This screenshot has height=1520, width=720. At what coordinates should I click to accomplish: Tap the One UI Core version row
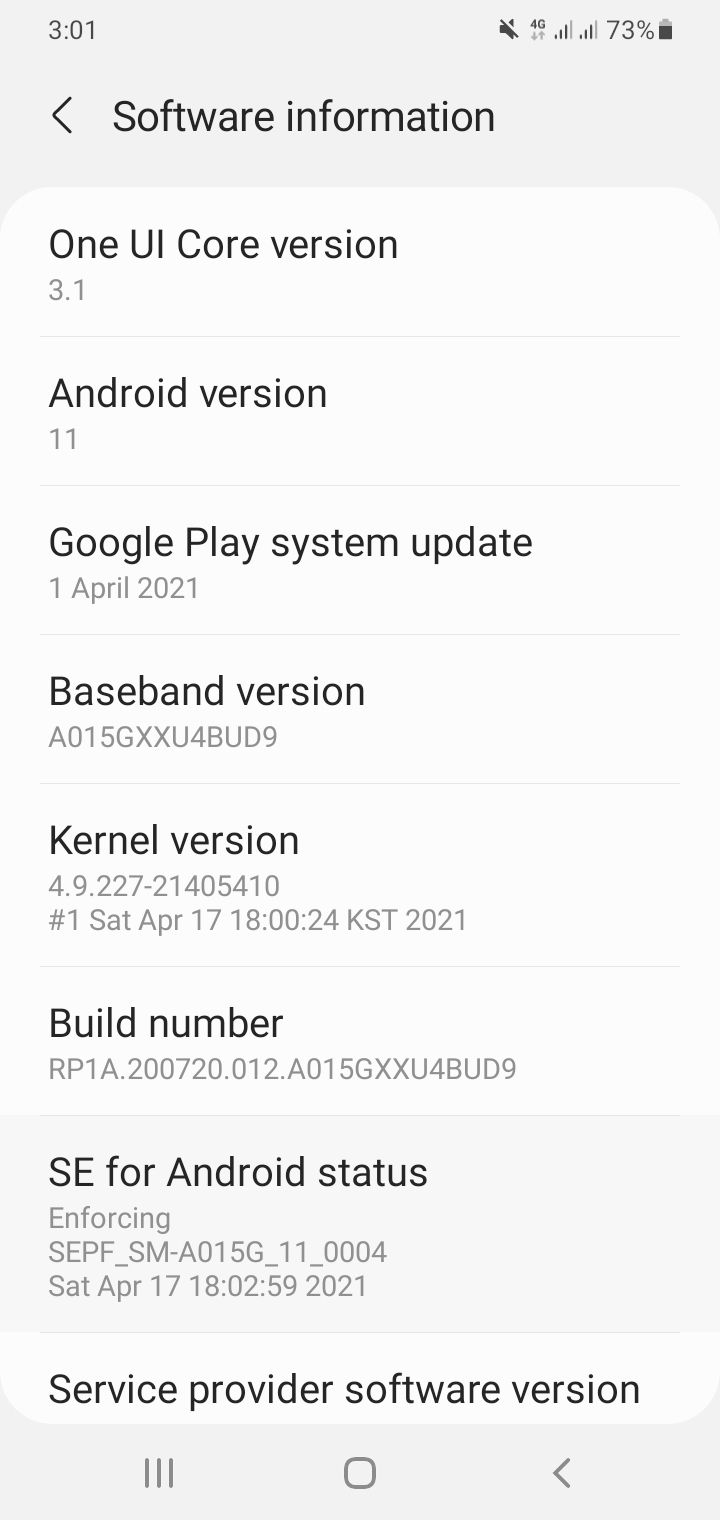[360, 264]
